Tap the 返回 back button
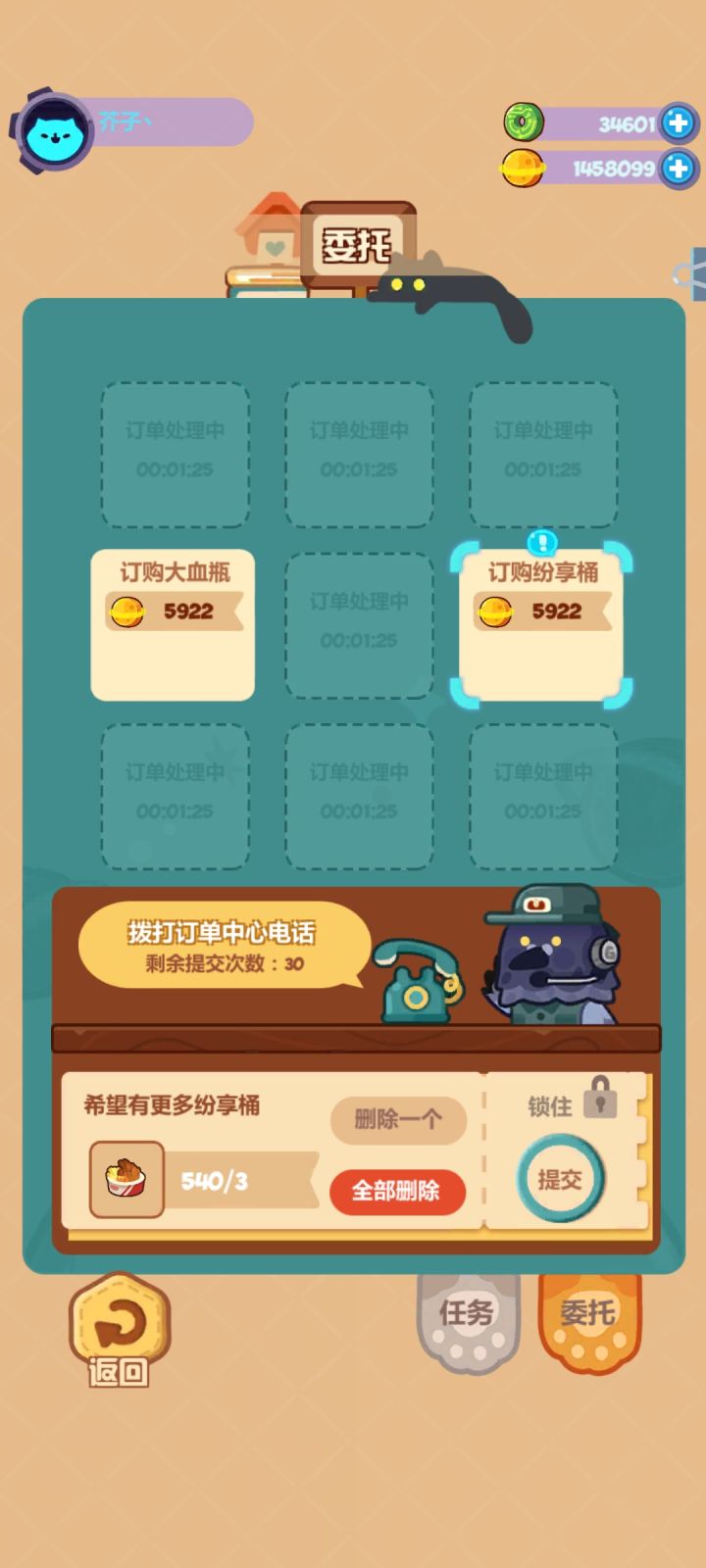This screenshot has height=1568, width=706. pyautogui.click(x=118, y=1328)
